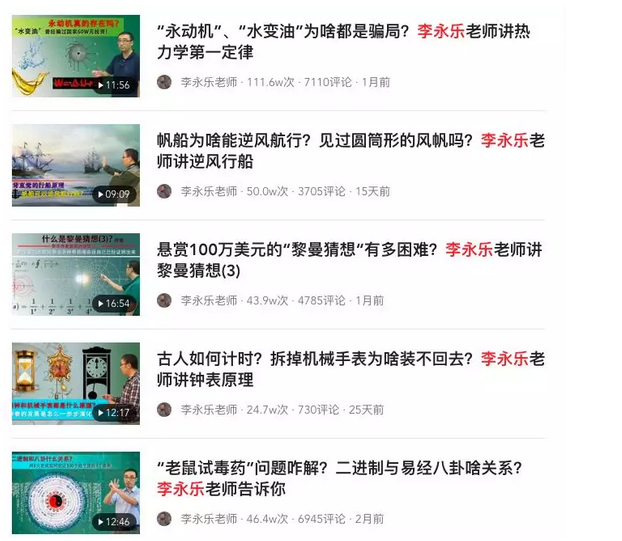Play the 12:17 clock principle video
The image size is (622, 541).
click(75, 383)
